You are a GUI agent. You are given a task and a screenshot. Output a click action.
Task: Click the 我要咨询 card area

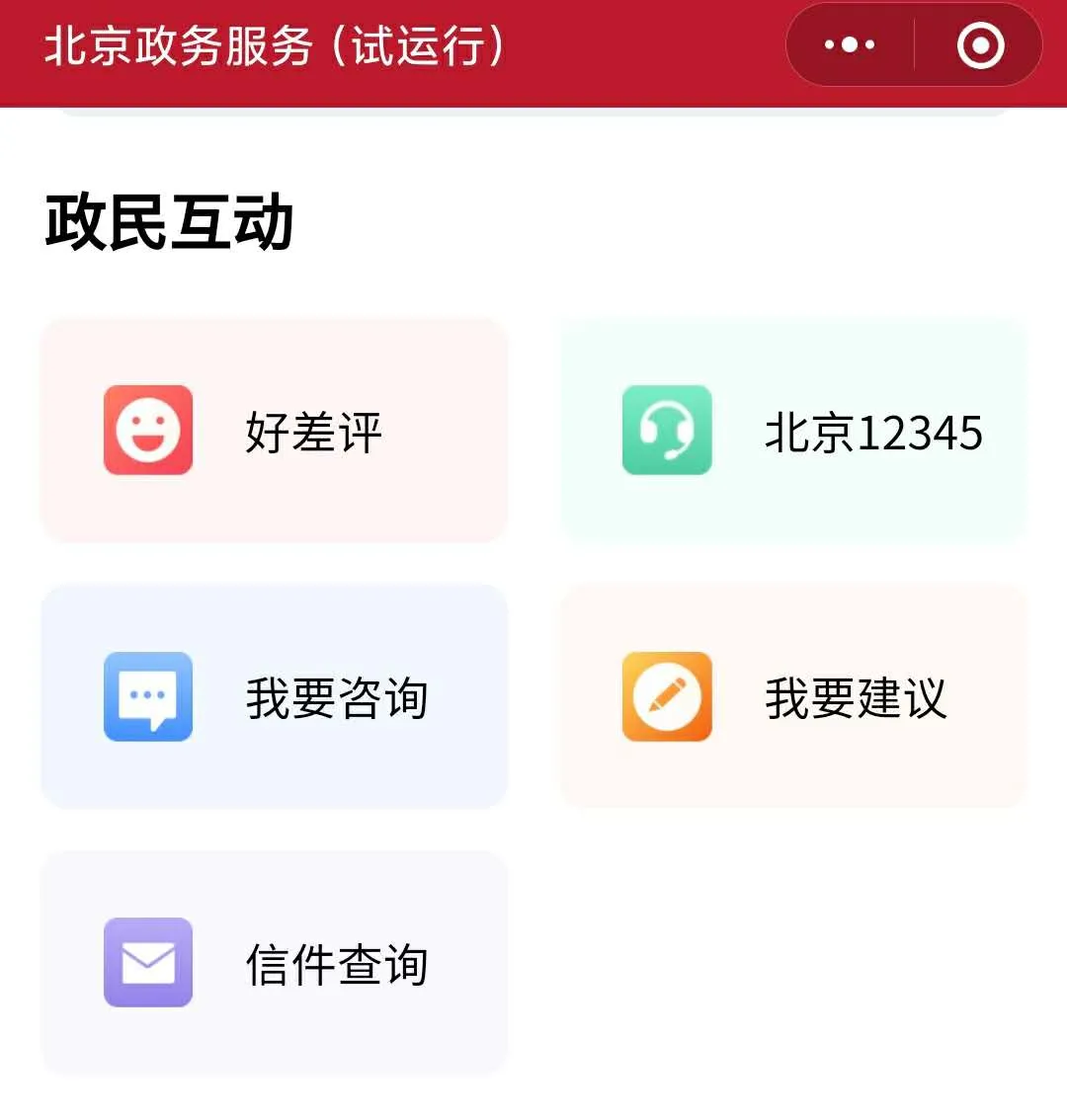pos(274,695)
